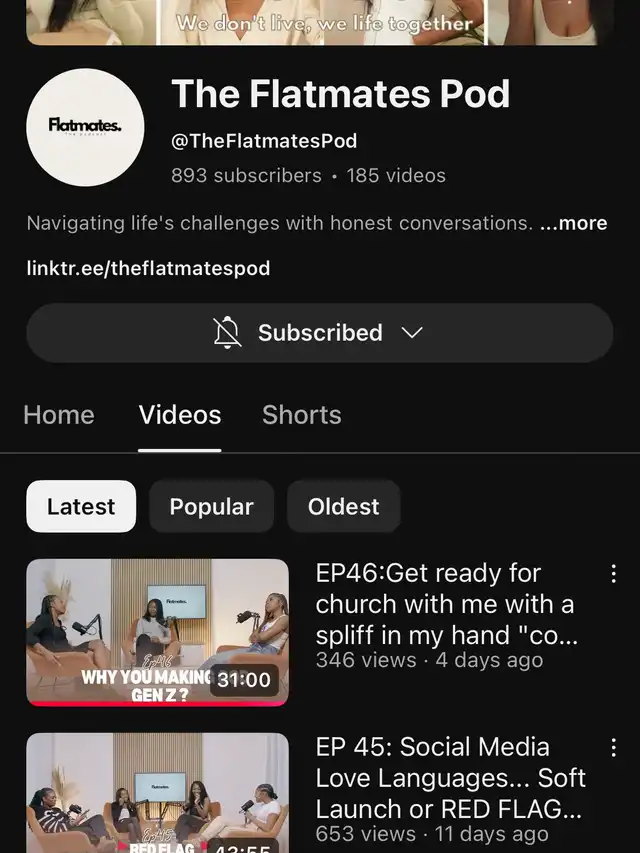The image size is (640, 853).
Task: Play the EP46 video thumbnail
Action: point(157,632)
